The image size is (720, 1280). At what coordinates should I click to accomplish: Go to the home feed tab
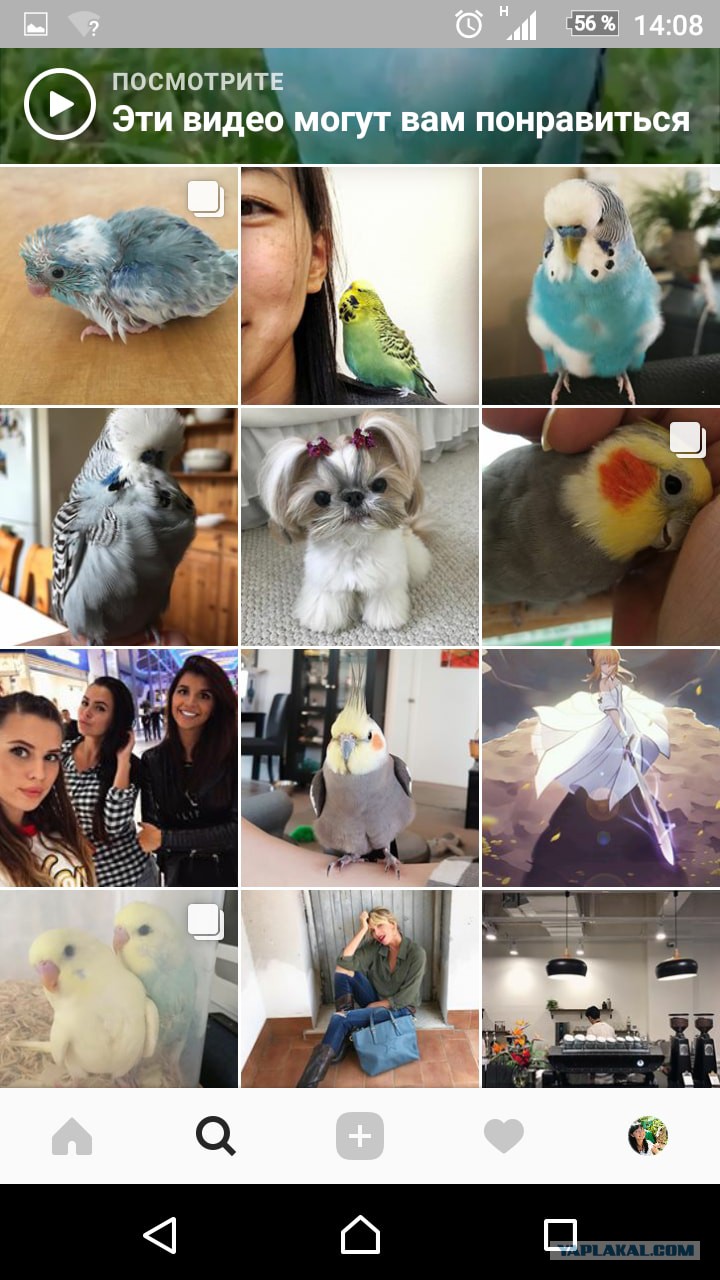(x=72, y=1136)
